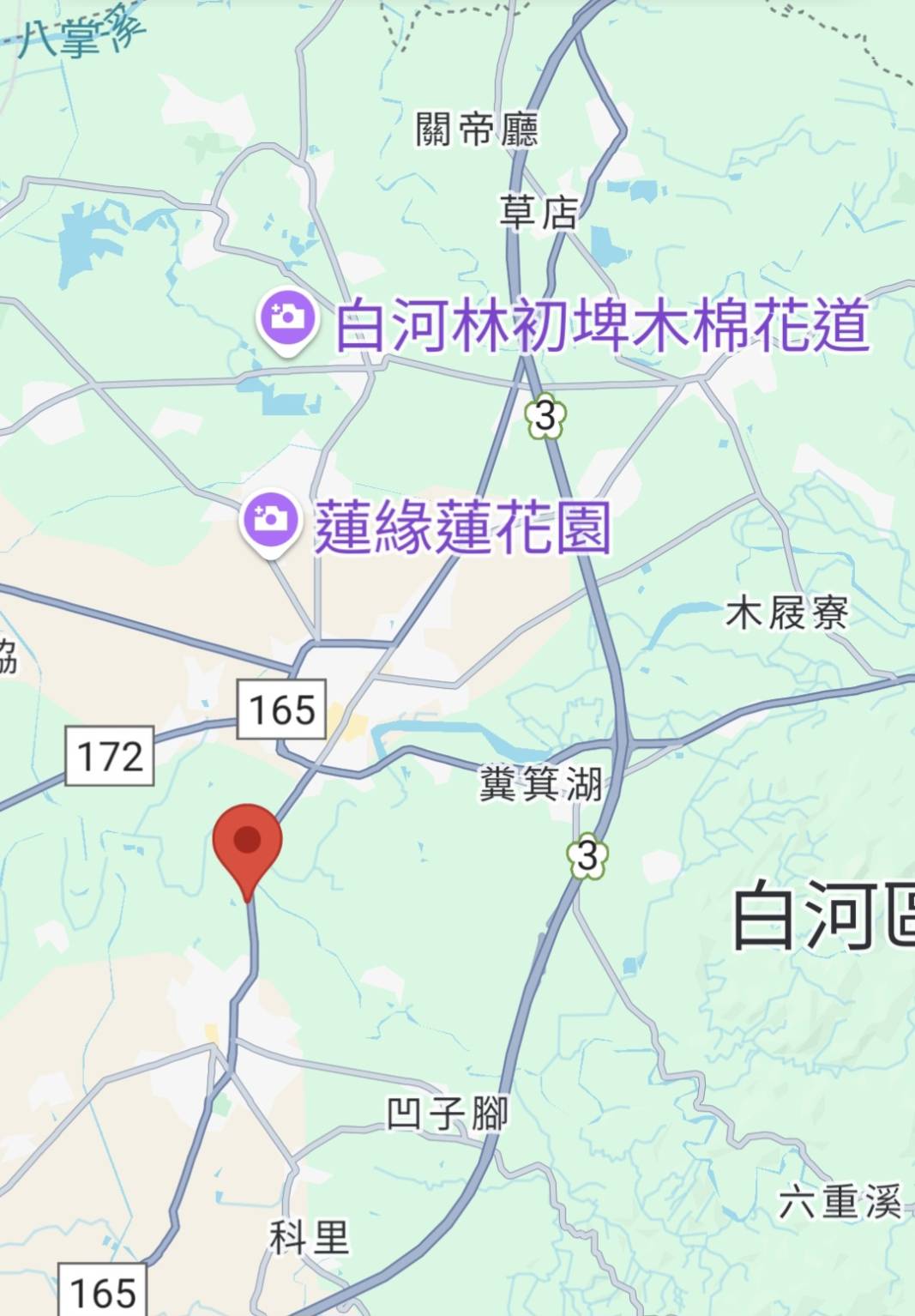The image size is (915, 1316).
Task: Open the 白河林初埤木棉花道 attraction marker
Action: click(287, 318)
